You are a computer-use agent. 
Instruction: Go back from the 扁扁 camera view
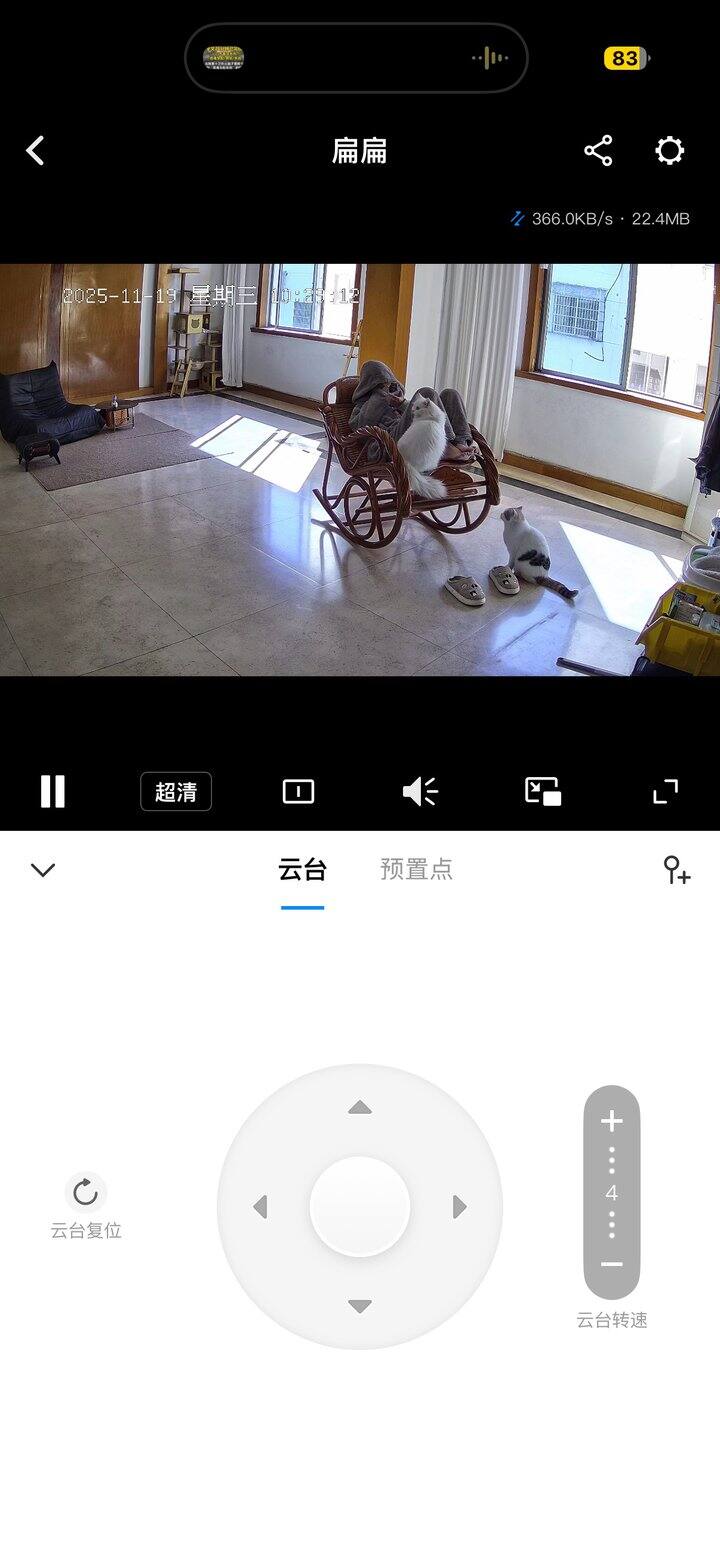[x=36, y=151]
